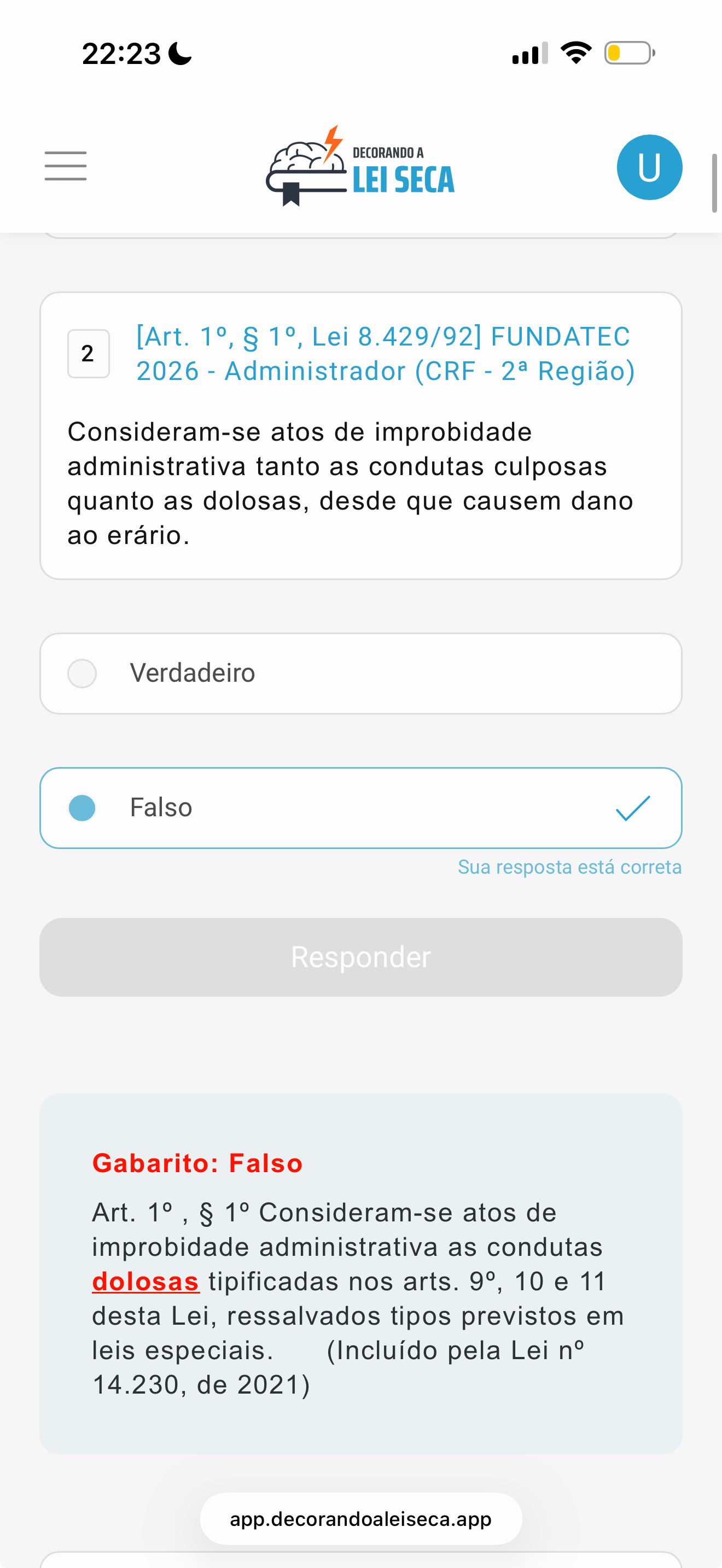Viewport: 722px width, 1568px height.
Task: Tap the battery indicator
Action: [x=628, y=54]
